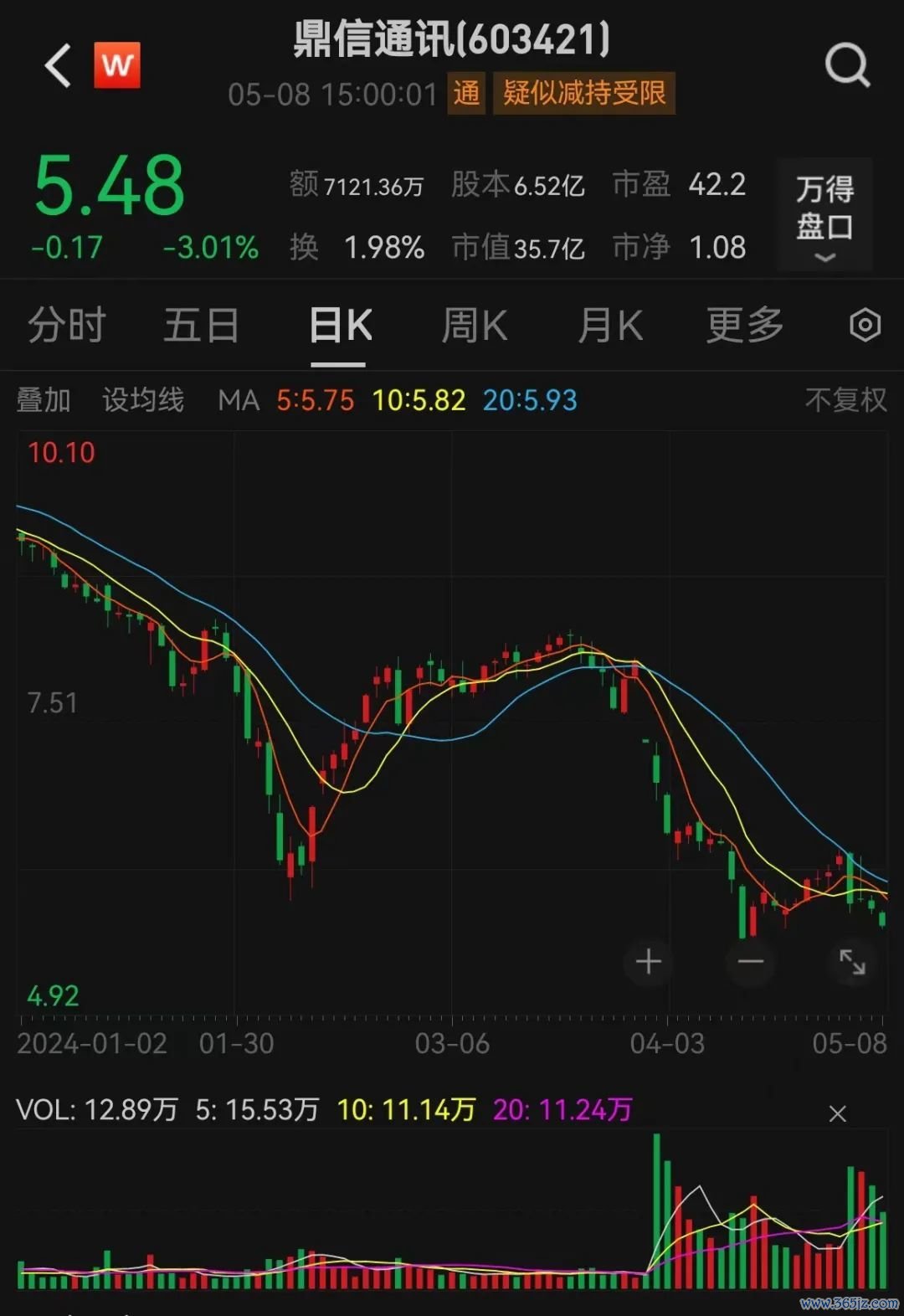Switch to the 月K chart tab

click(x=610, y=326)
